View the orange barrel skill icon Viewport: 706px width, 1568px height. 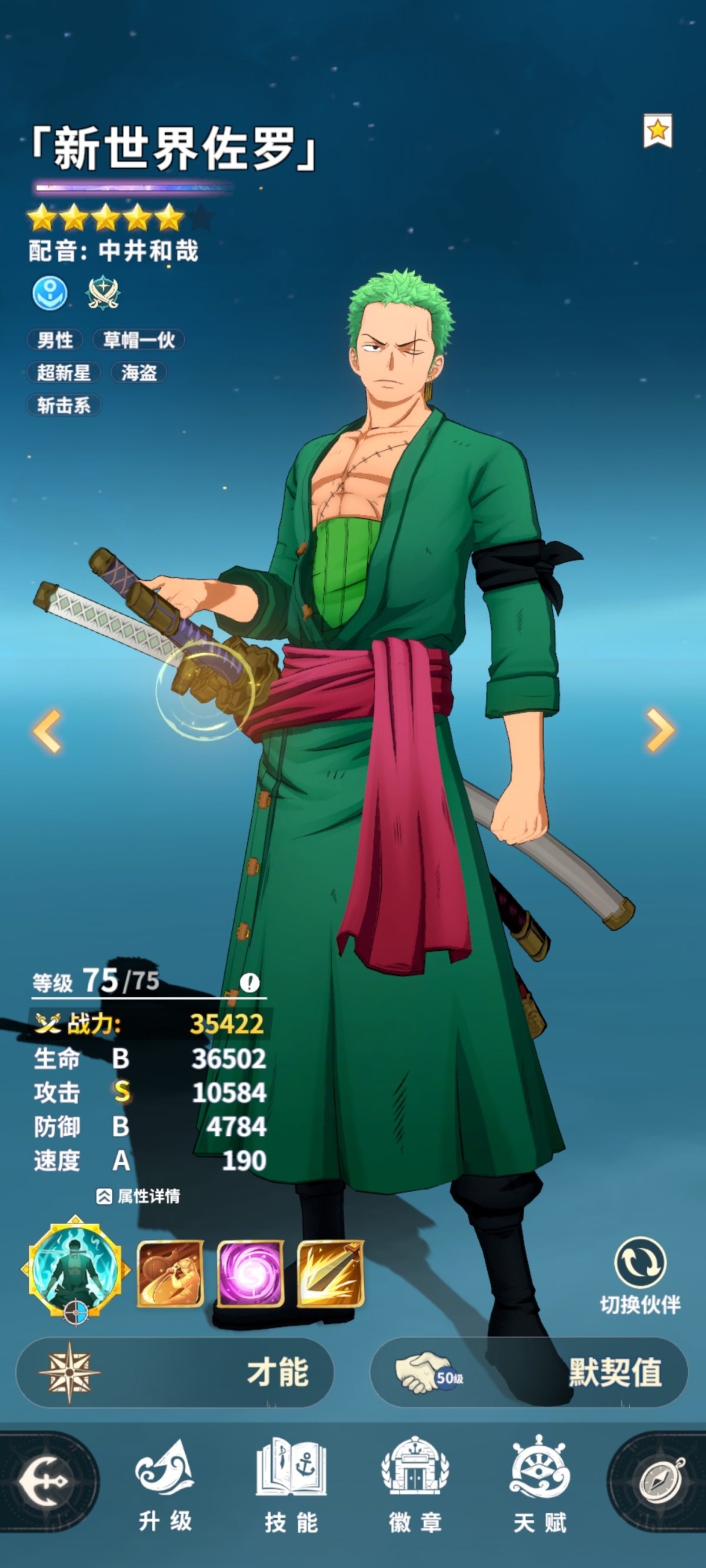click(170, 1273)
